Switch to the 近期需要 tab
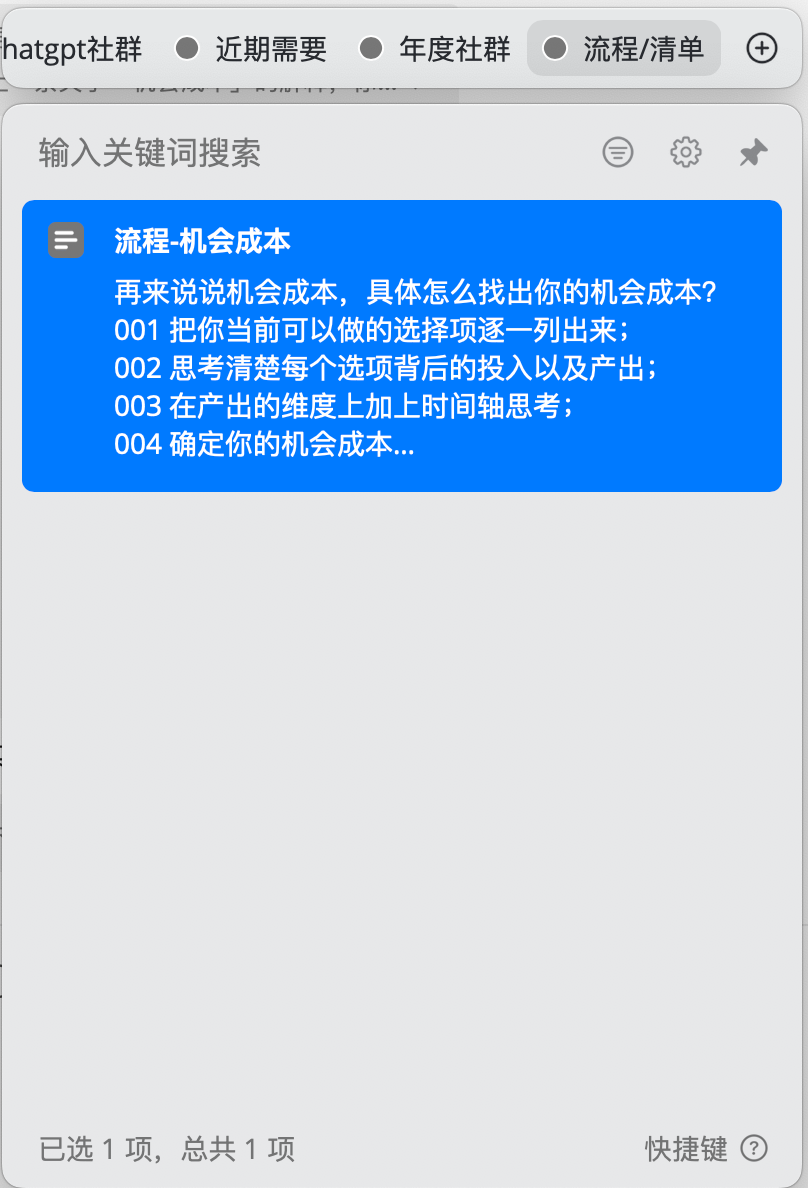Image resolution: width=808 pixels, height=1188 pixels. (251, 48)
